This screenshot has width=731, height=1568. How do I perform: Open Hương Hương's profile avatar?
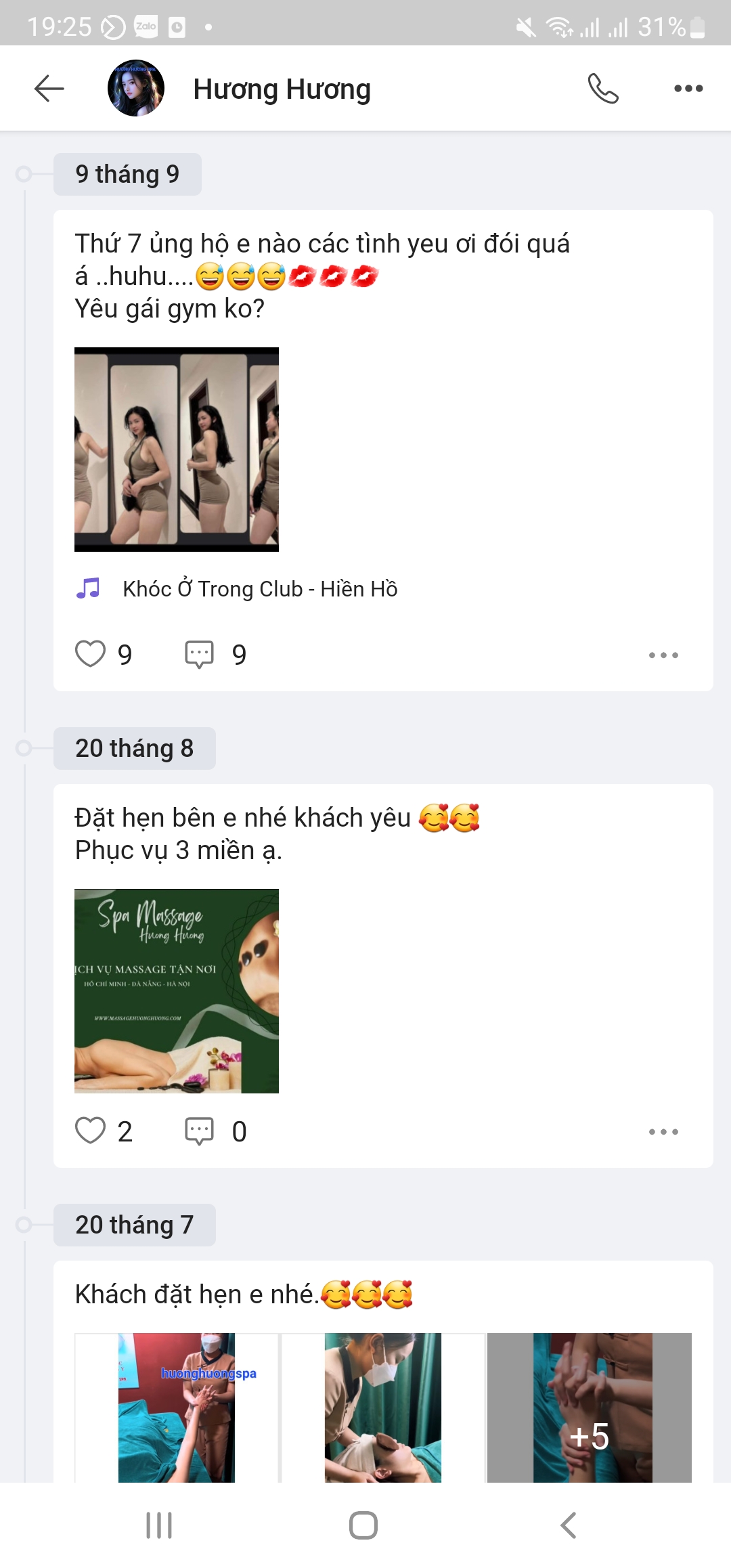(x=136, y=89)
